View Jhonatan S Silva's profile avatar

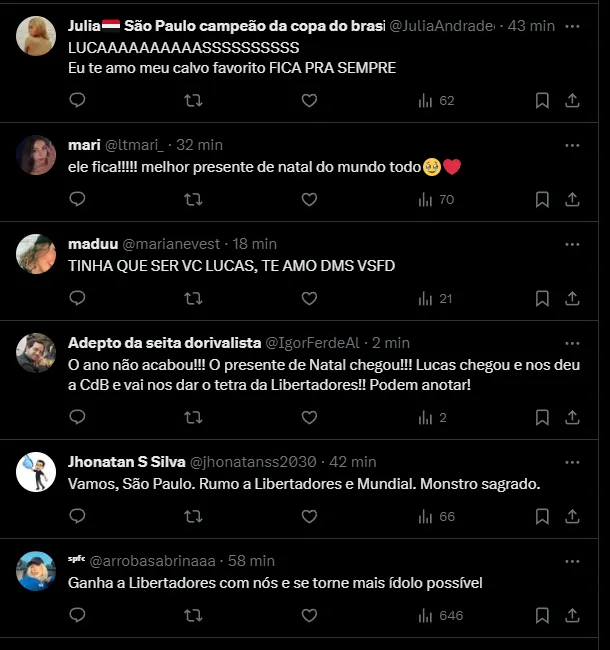point(36,472)
